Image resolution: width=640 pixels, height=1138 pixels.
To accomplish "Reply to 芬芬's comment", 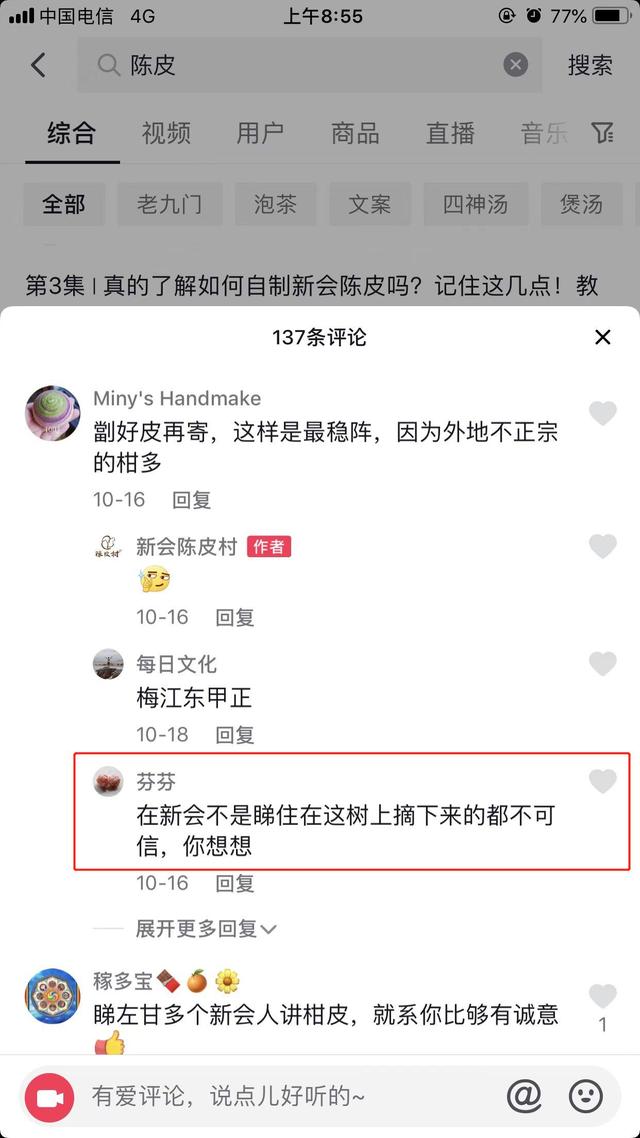I will pyautogui.click(x=235, y=883).
